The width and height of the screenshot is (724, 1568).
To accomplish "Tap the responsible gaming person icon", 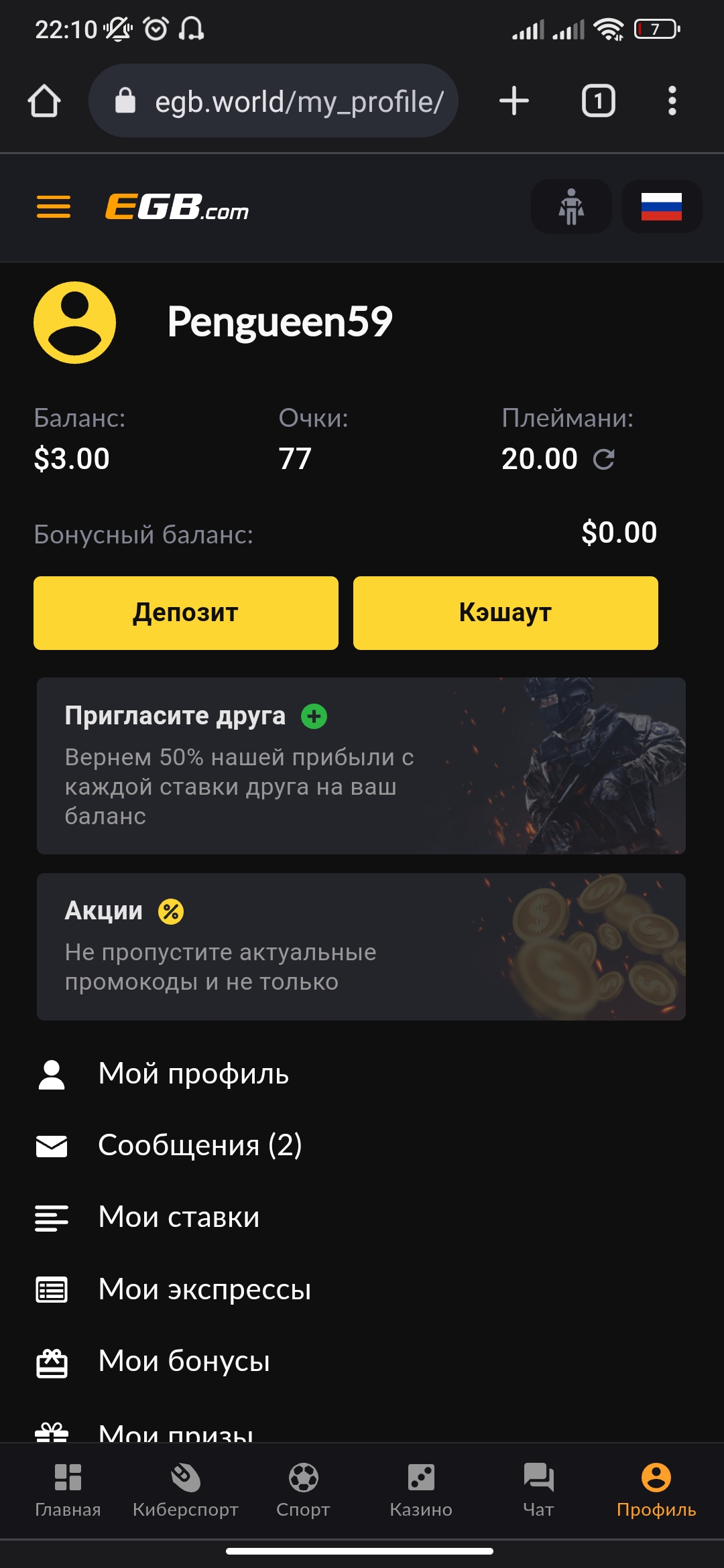I will pos(570,207).
